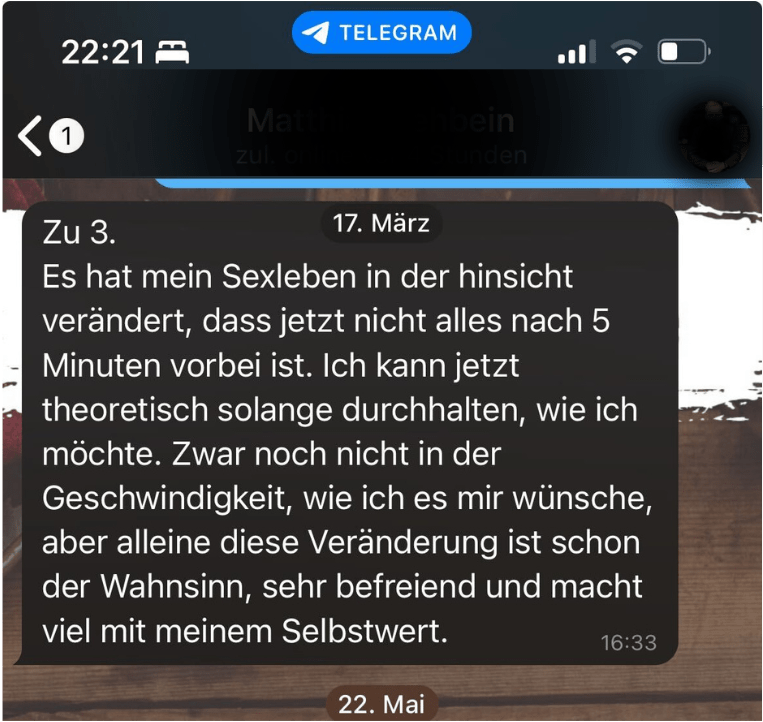Open the chat contact's profile header
The width and height of the screenshot is (763, 722).
click(380, 137)
